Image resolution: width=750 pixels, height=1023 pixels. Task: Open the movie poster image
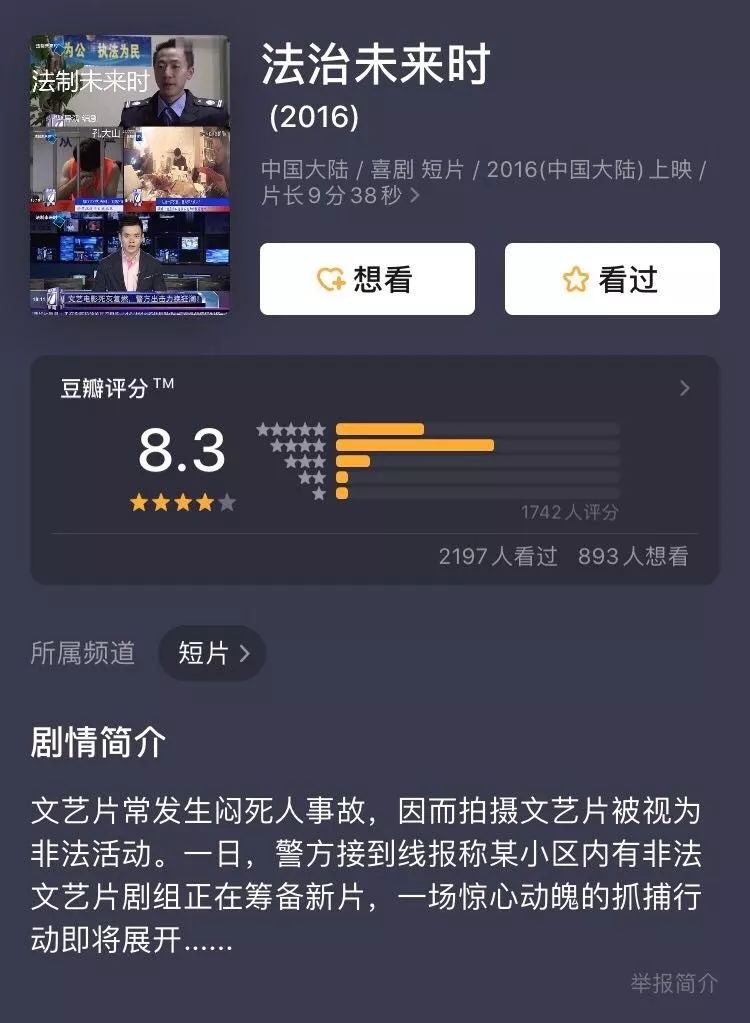130,175
